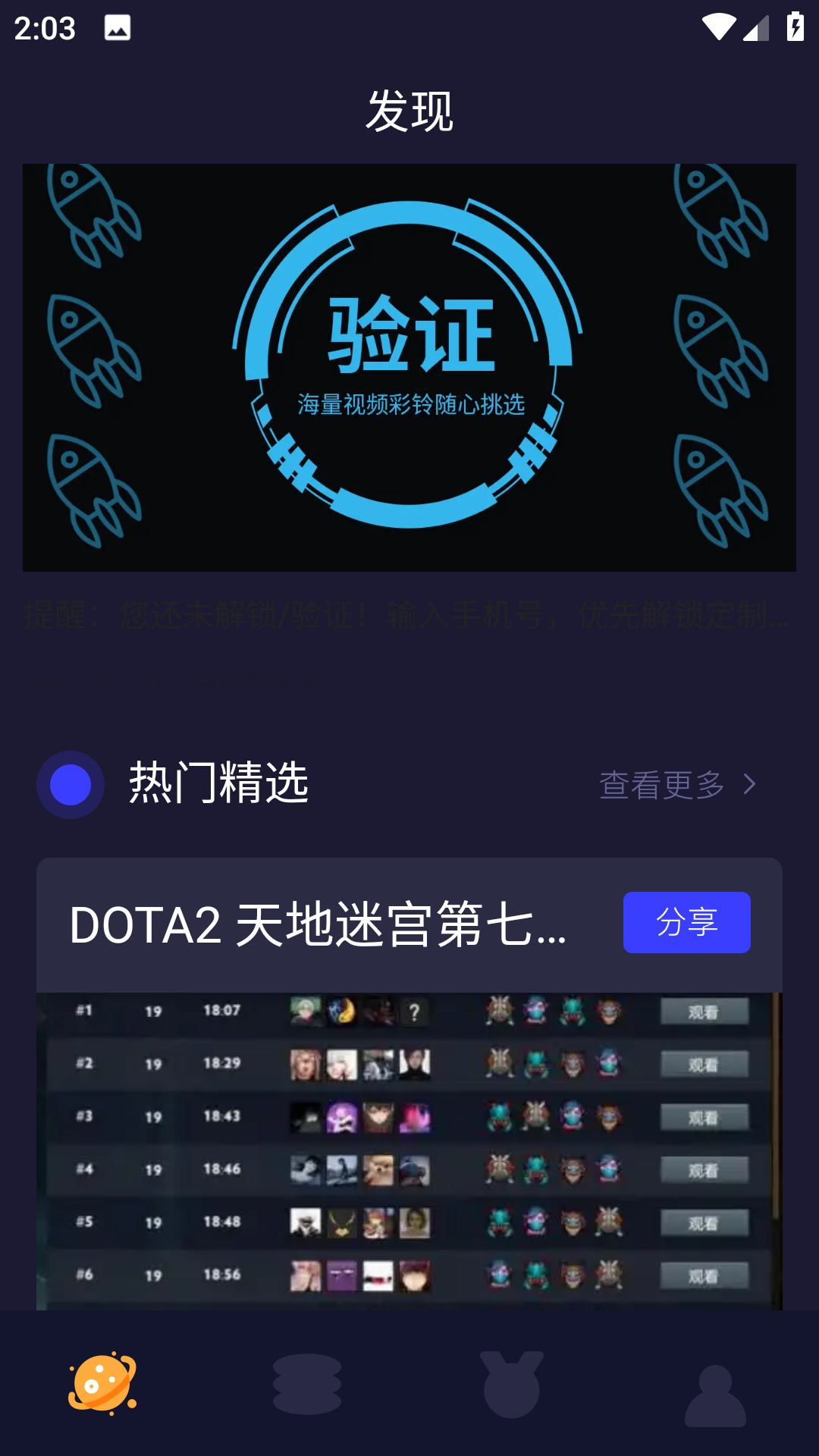Go to the profile tab
819x1456 pixels.
pos(715,1394)
